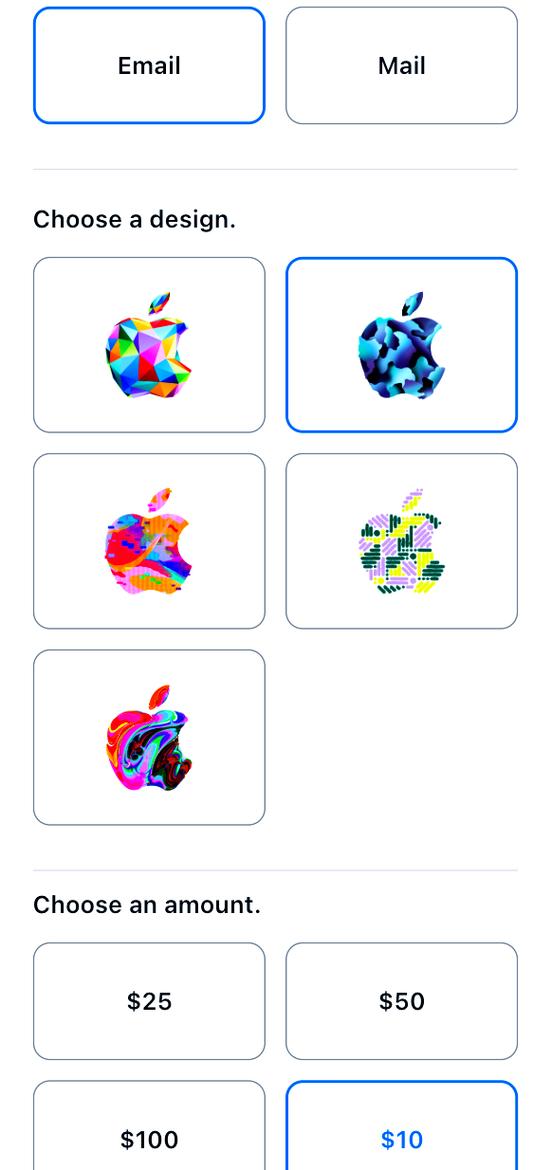Pick the multicolor geometric Apple design
Screen dimensions: 552x1170
click(x=149, y=345)
